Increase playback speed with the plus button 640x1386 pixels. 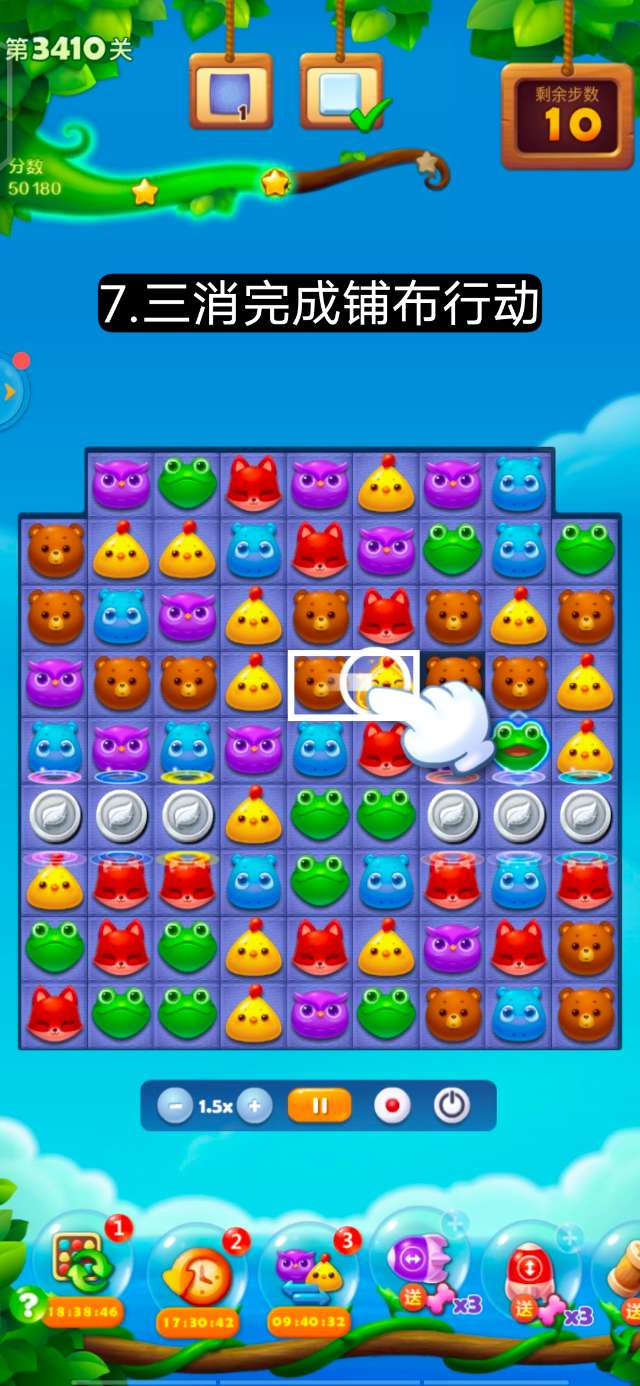pos(255,1106)
